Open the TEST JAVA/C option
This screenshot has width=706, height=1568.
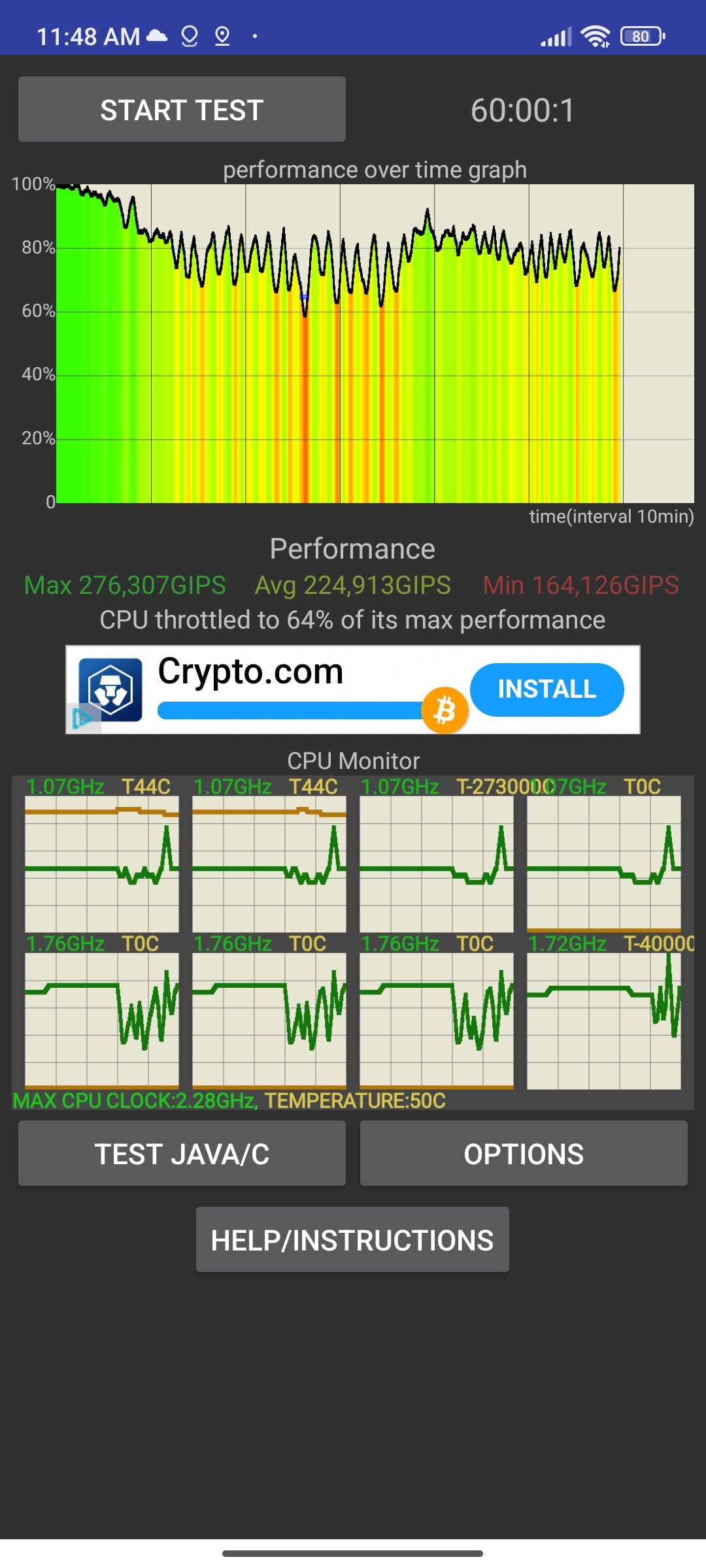[182, 1153]
